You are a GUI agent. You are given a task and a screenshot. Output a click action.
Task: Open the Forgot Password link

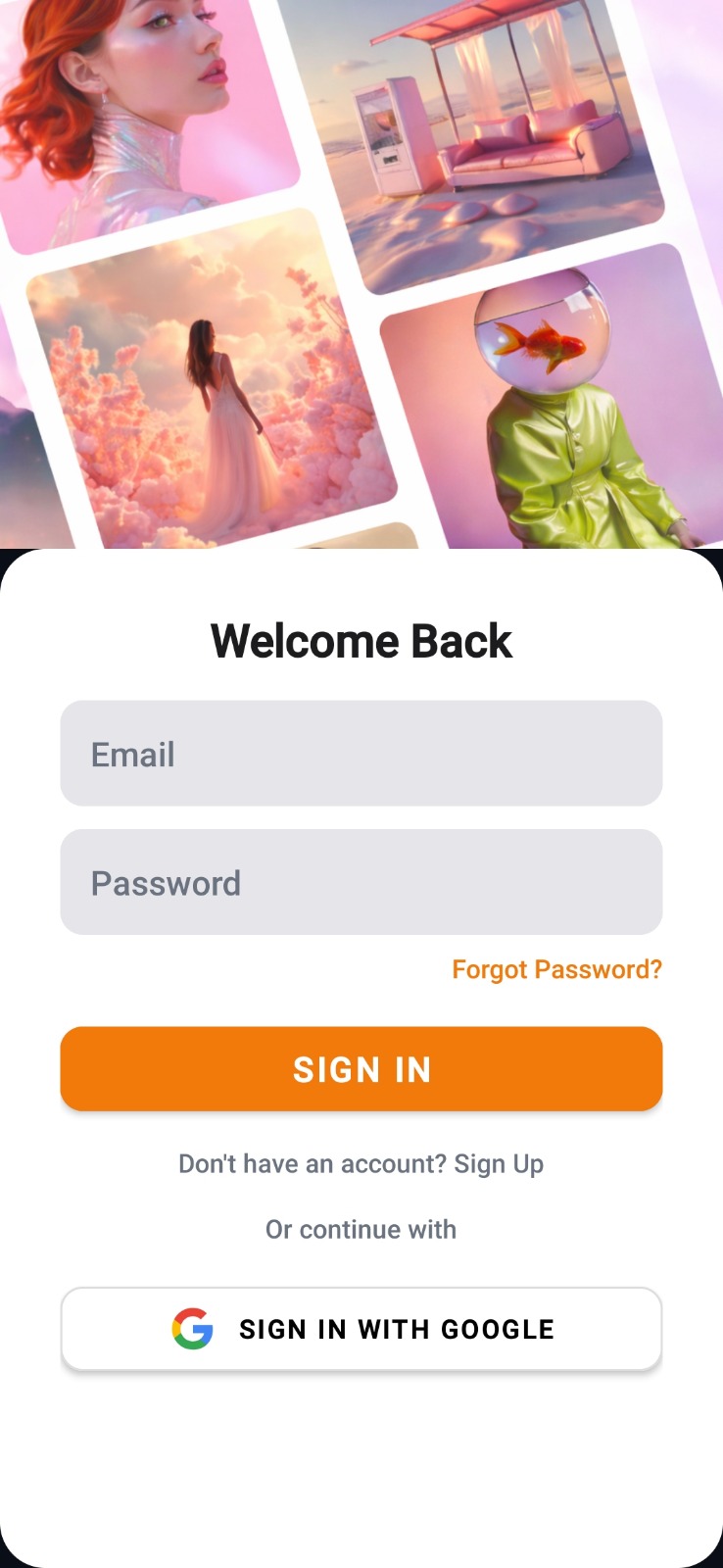pyautogui.click(x=556, y=969)
